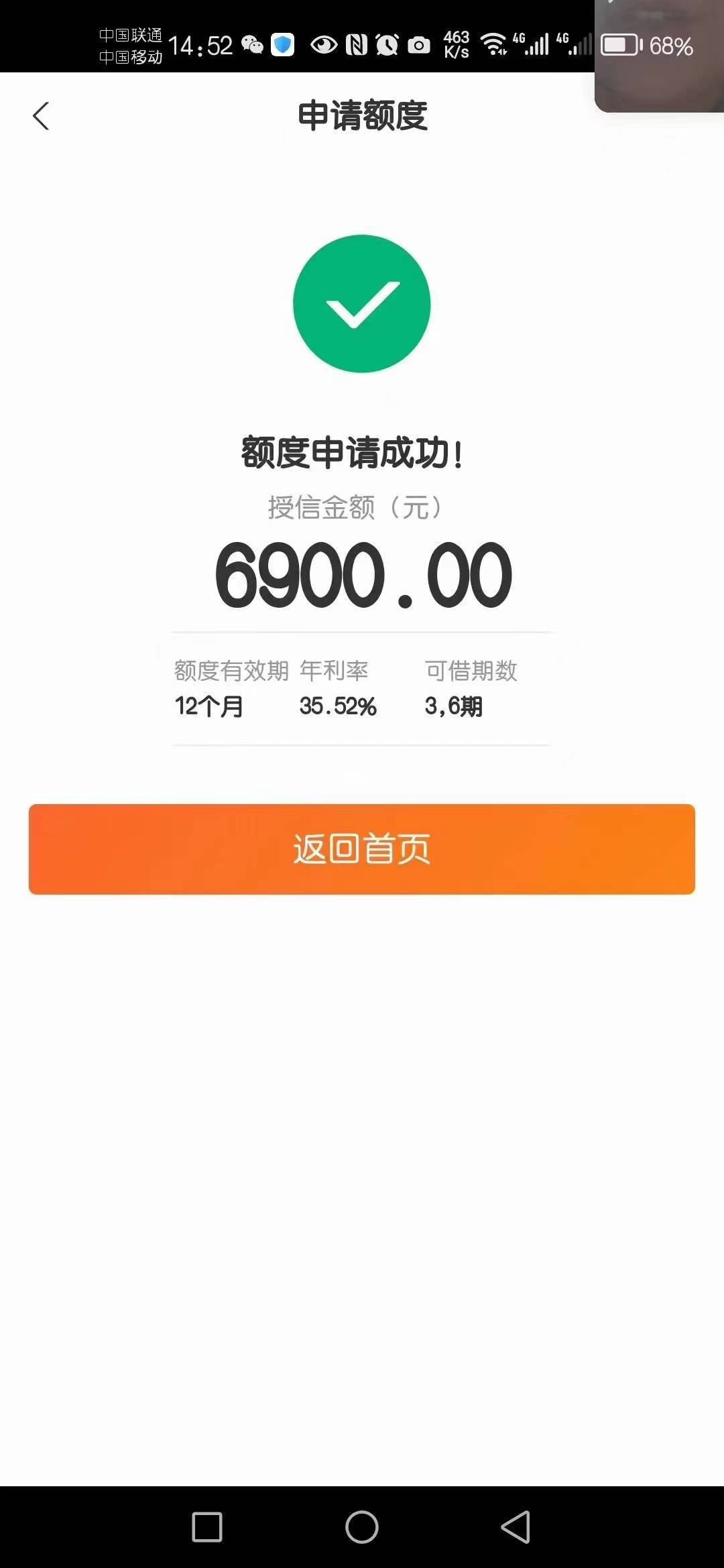Tap the system back navigation button
The height and width of the screenshot is (1568, 724).
[x=516, y=1527]
